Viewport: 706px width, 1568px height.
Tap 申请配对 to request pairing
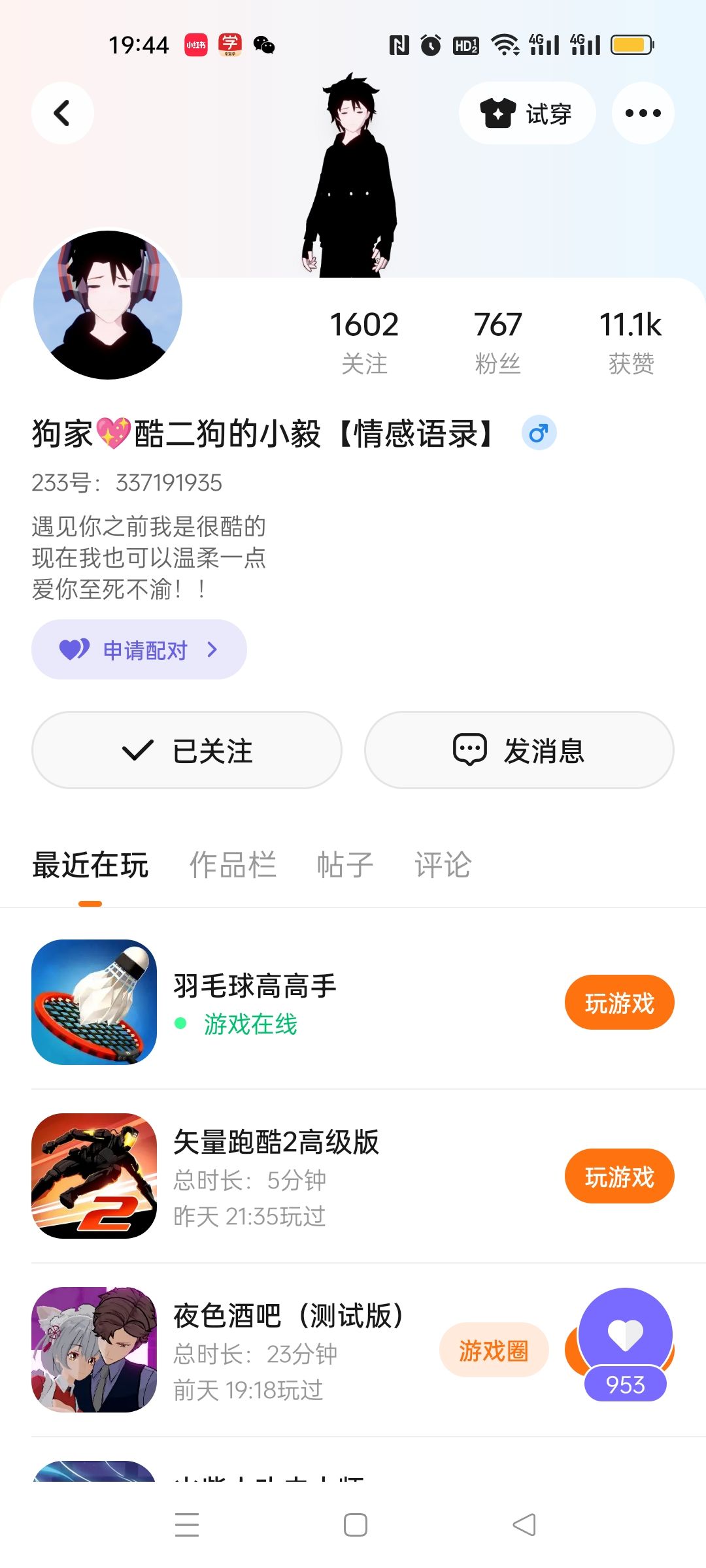click(139, 649)
